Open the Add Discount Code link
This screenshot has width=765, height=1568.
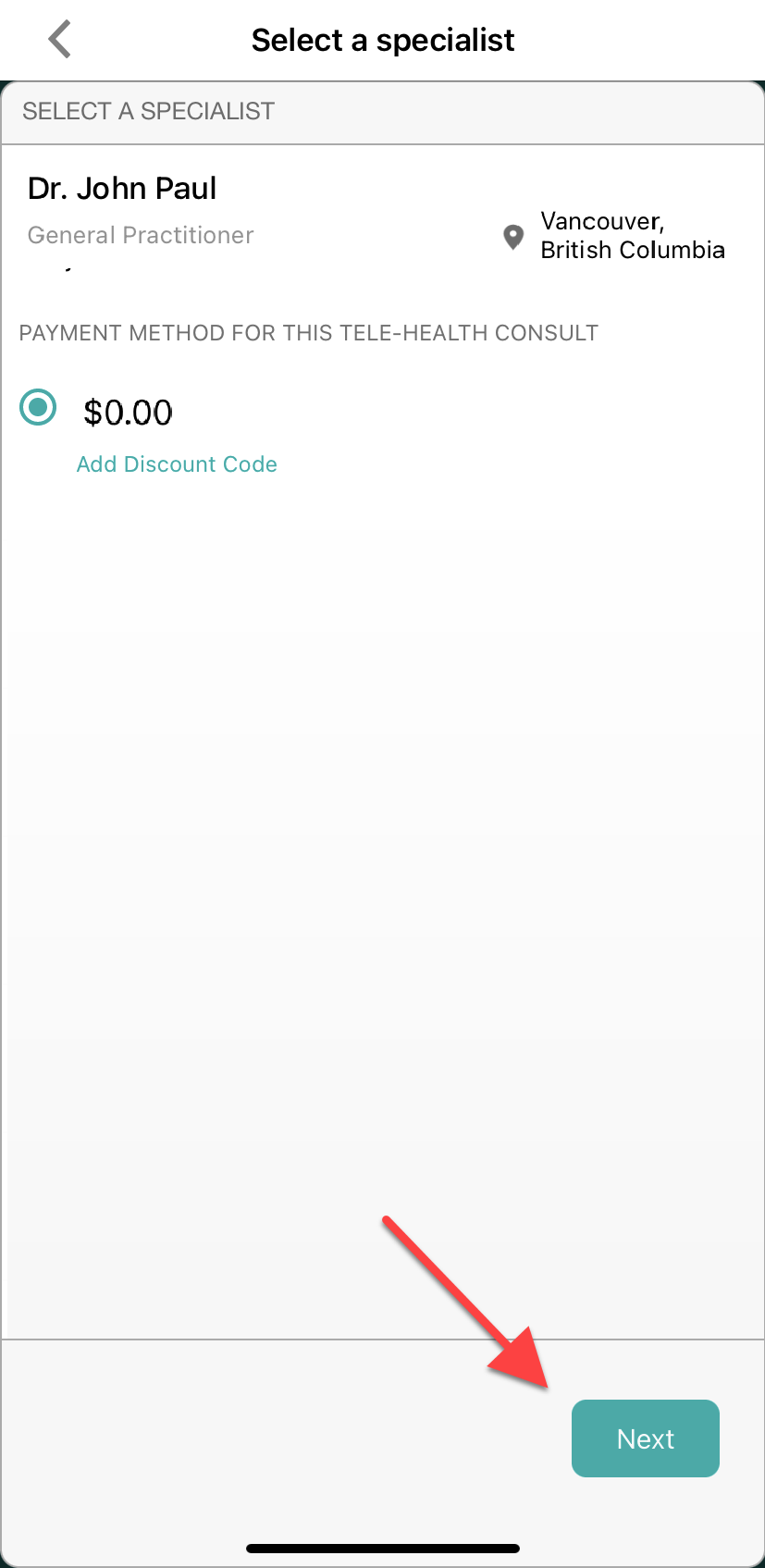[x=177, y=463]
